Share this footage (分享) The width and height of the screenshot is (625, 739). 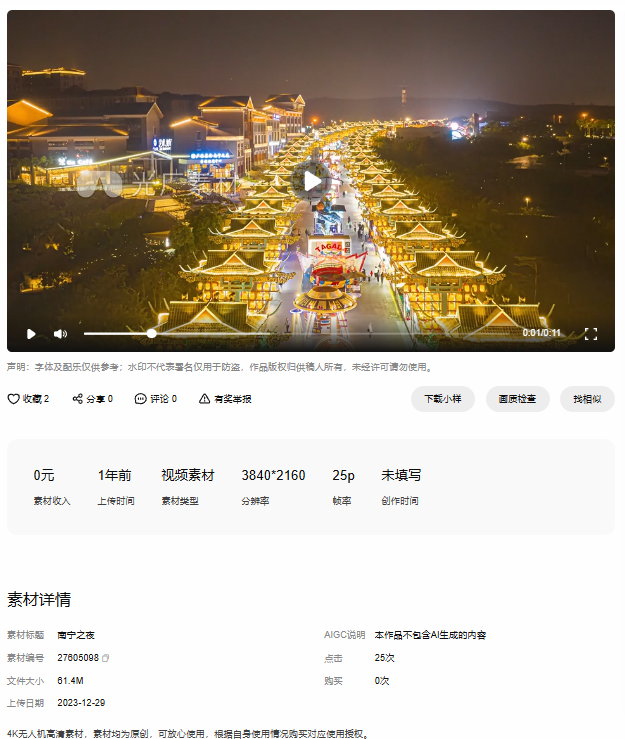pos(92,399)
